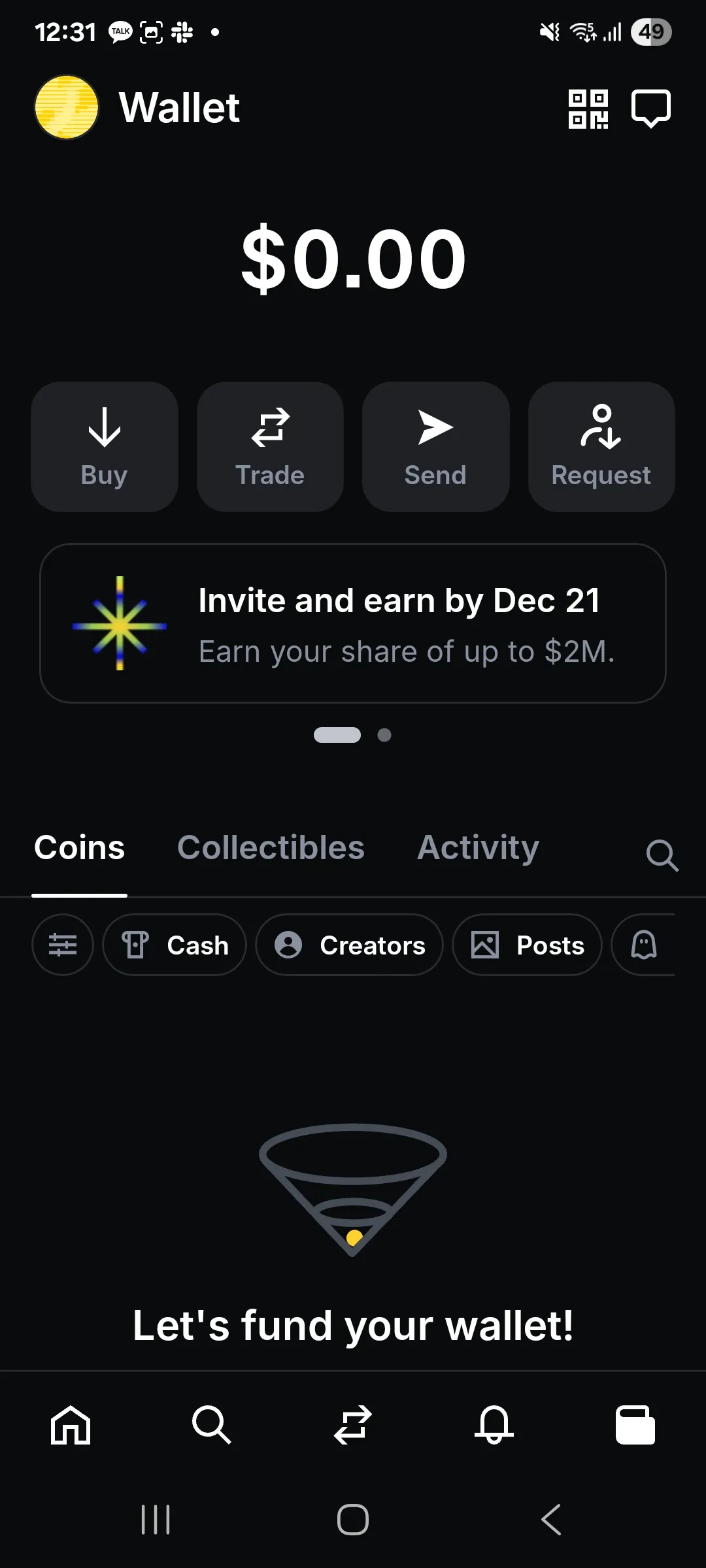Viewport: 706px width, 1568px height.
Task: Choose the Request button
Action: pos(601,447)
